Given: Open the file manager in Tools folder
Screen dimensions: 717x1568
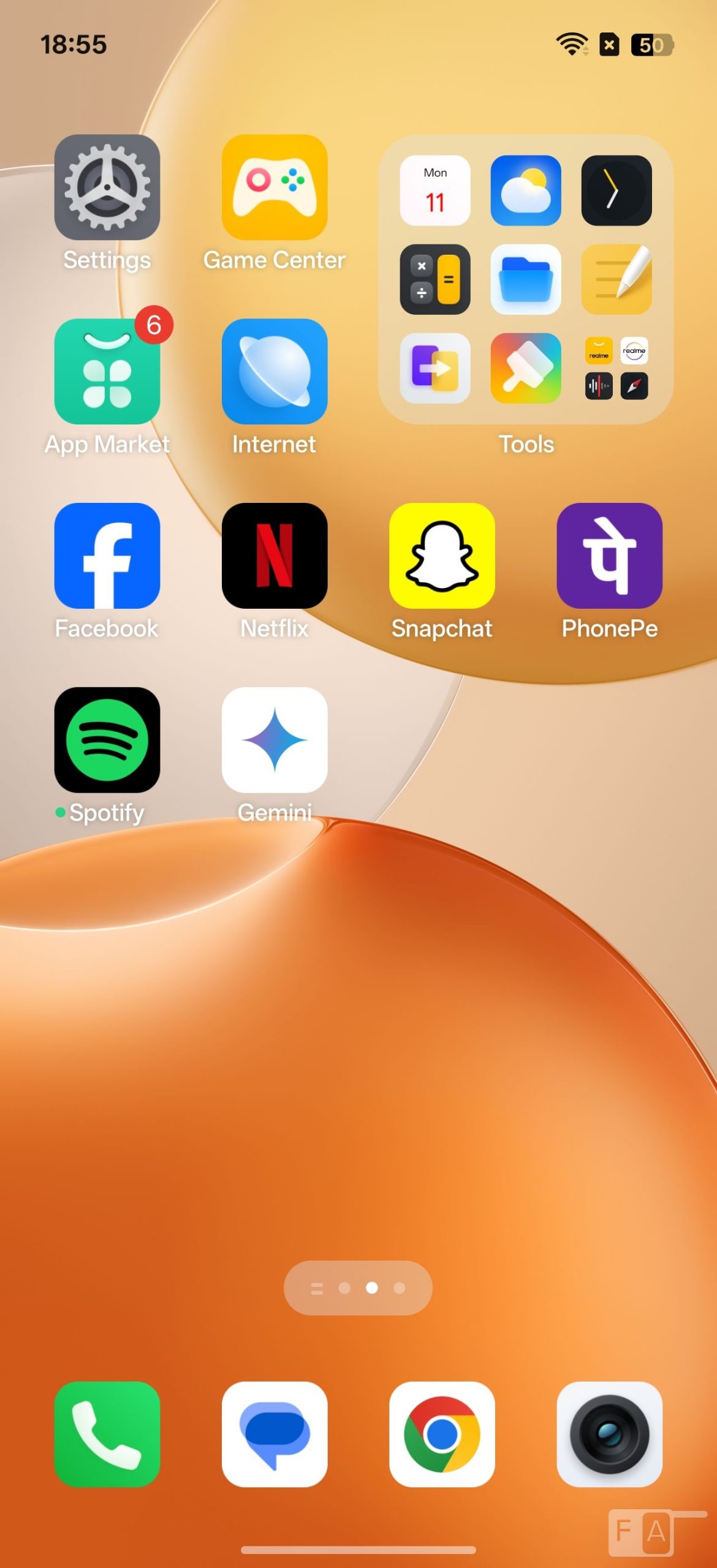Looking at the screenshot, I should tap(526, 279).
